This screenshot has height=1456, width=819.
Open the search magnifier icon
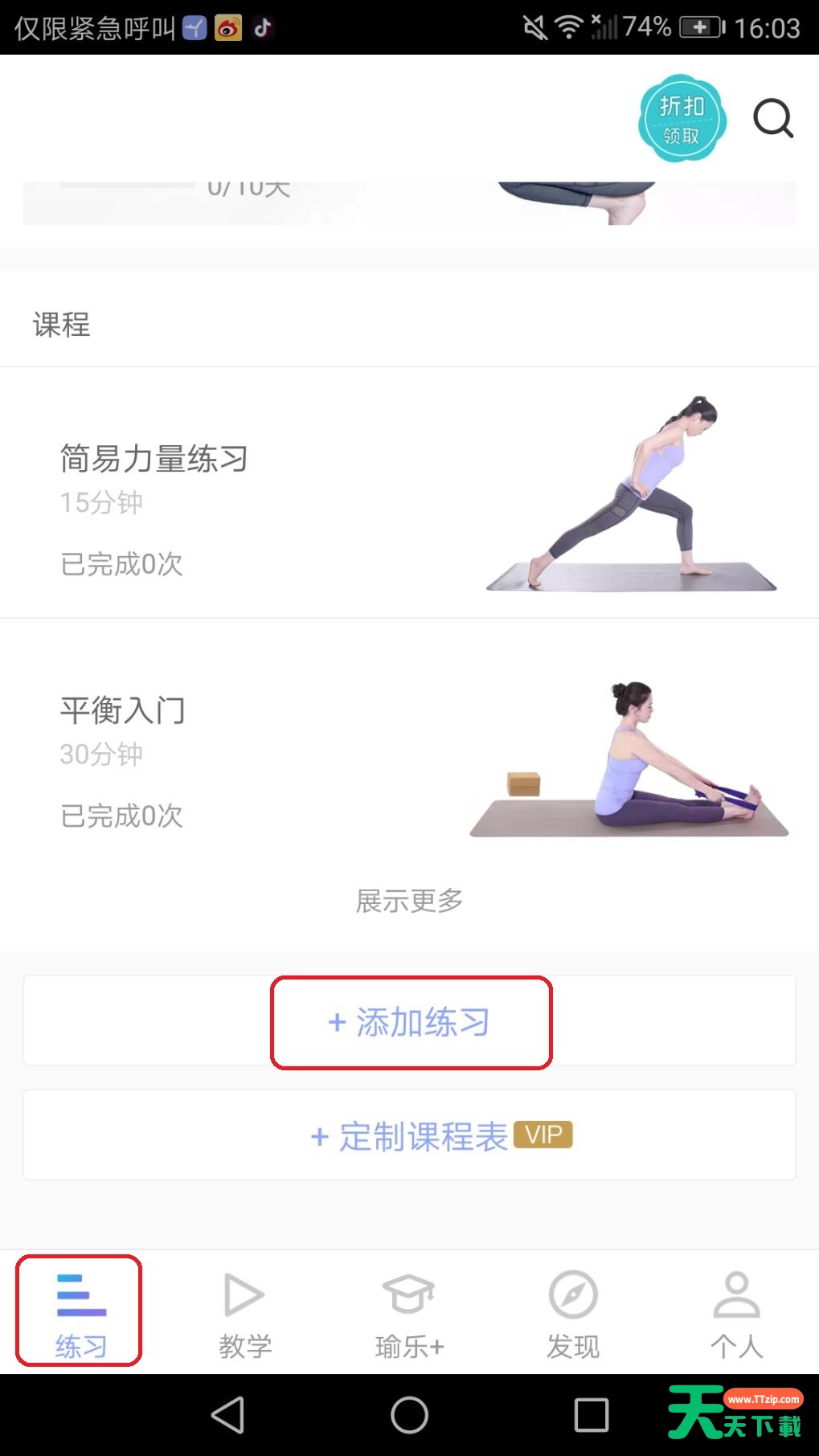tap(773, 119)
